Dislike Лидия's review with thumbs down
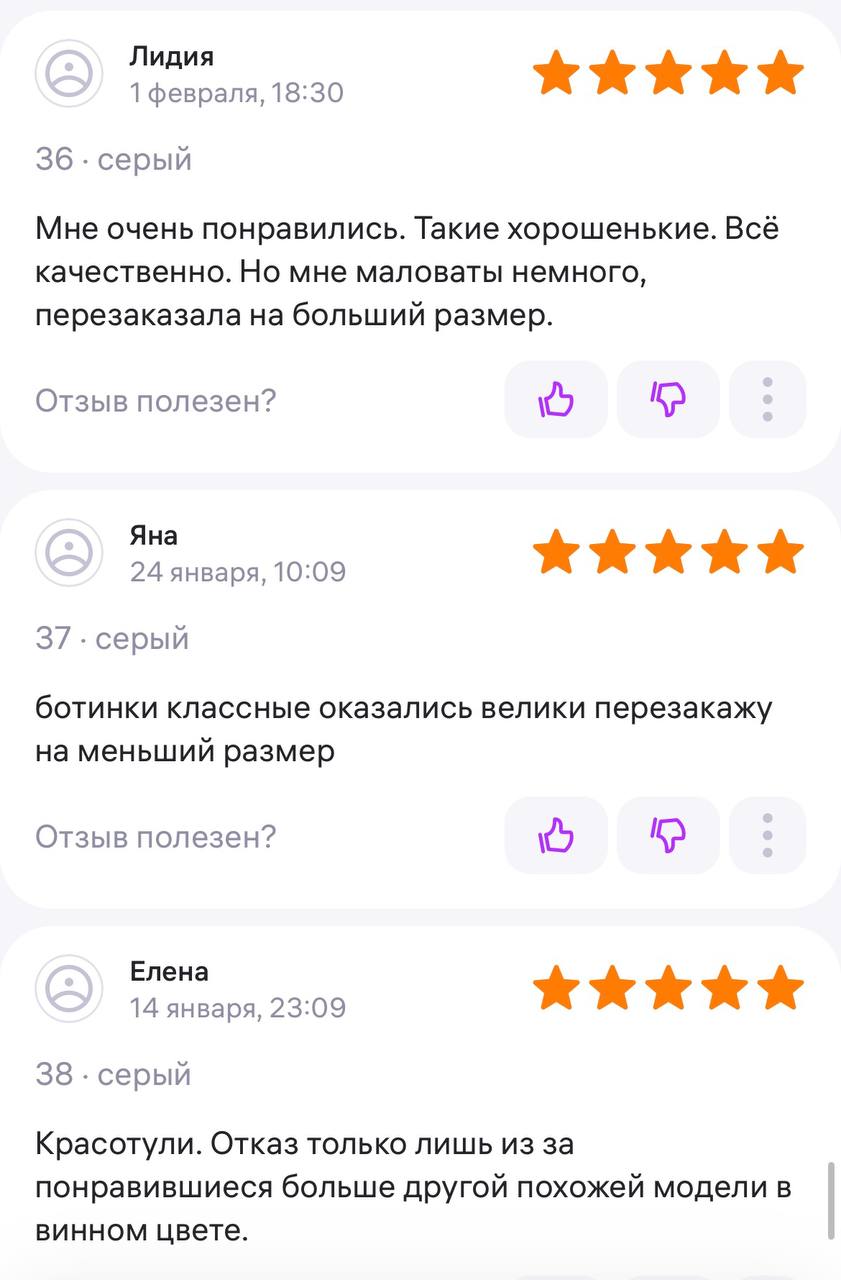This screenshot has height=1280, width=841. [668, 400]
